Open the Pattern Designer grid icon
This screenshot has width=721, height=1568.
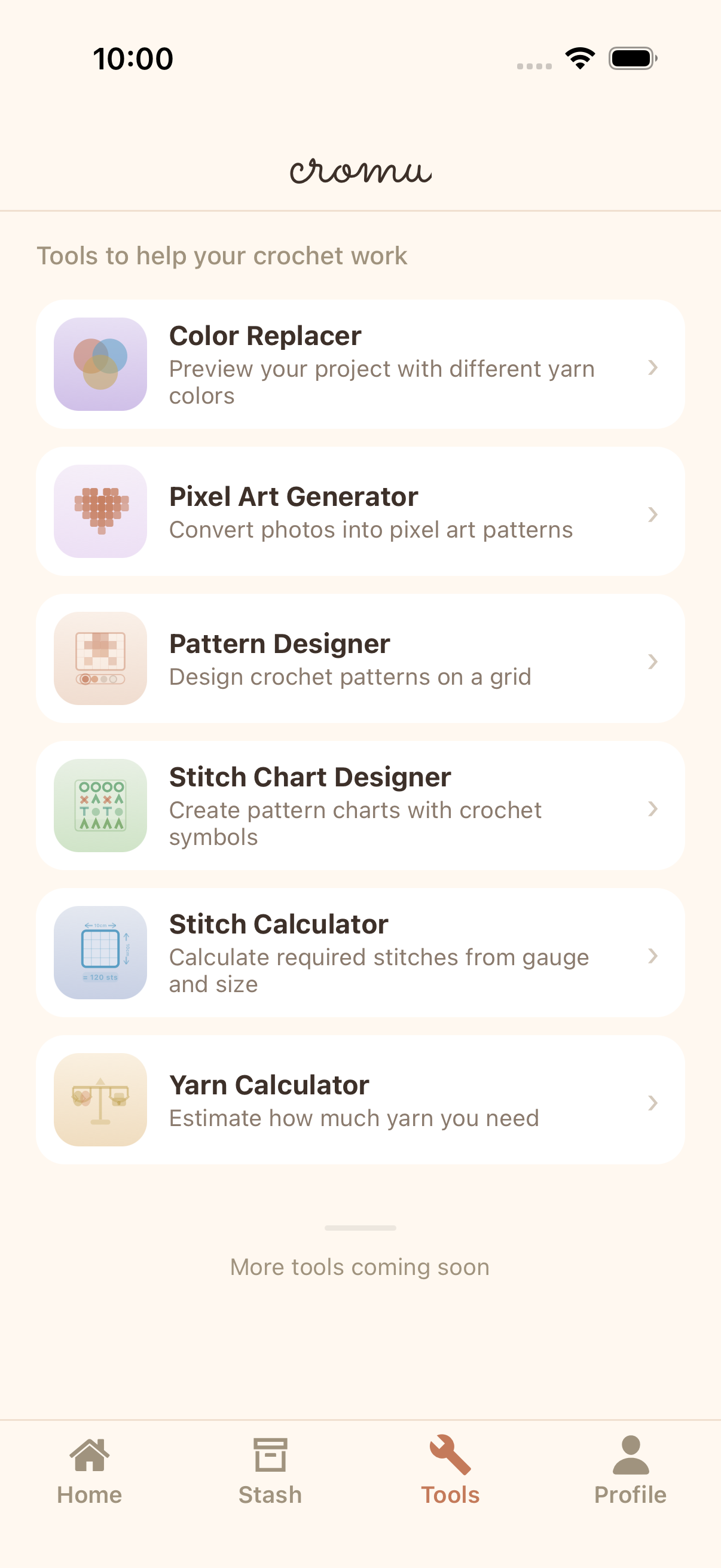tap(100, 659)
